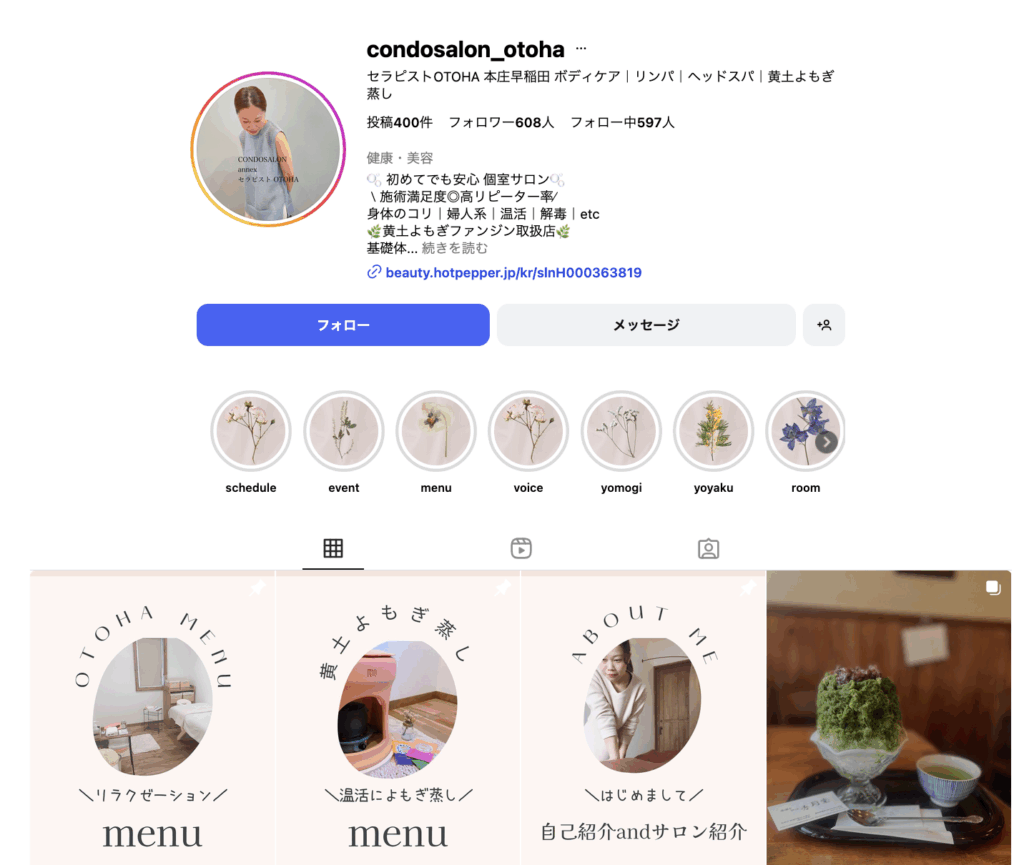The height and width of the screenshot is (865, 1024).
Task: Open the suggested accounts person icon
Action: point(824,325)
